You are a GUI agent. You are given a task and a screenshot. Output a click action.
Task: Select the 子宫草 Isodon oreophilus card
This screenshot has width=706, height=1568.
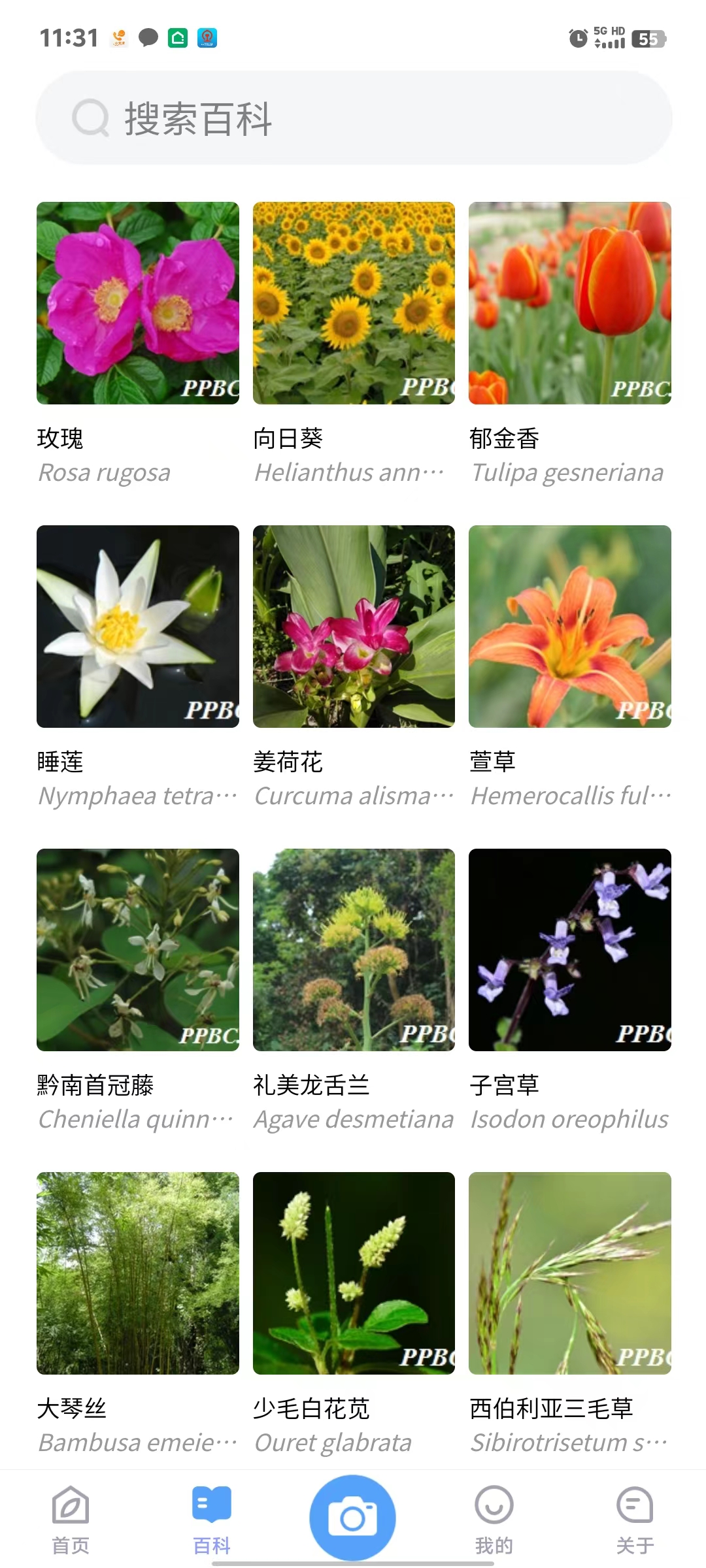point(569,950)
